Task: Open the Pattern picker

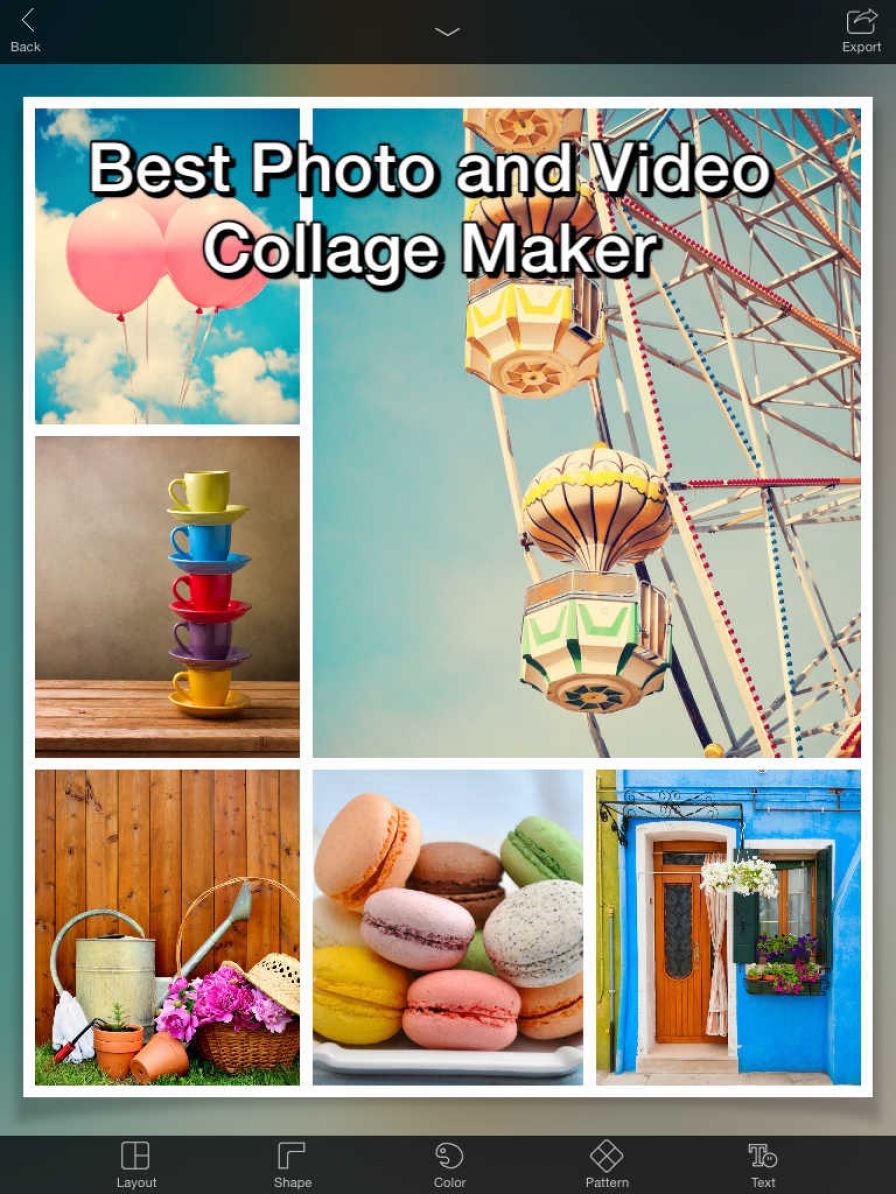Action: (x=606, y=1165)
